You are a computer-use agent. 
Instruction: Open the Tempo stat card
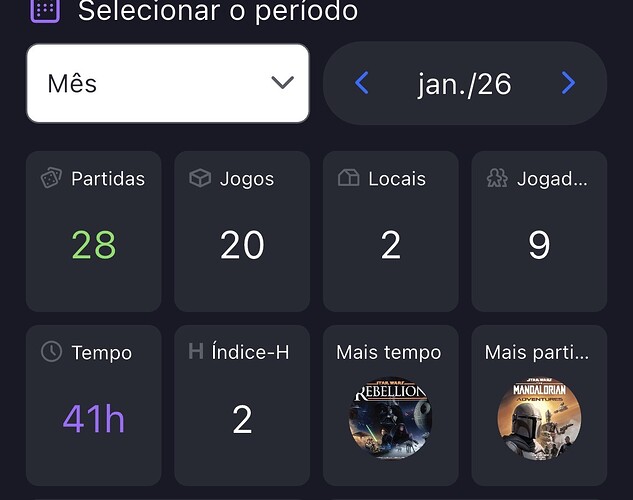(x=93, y=405)
